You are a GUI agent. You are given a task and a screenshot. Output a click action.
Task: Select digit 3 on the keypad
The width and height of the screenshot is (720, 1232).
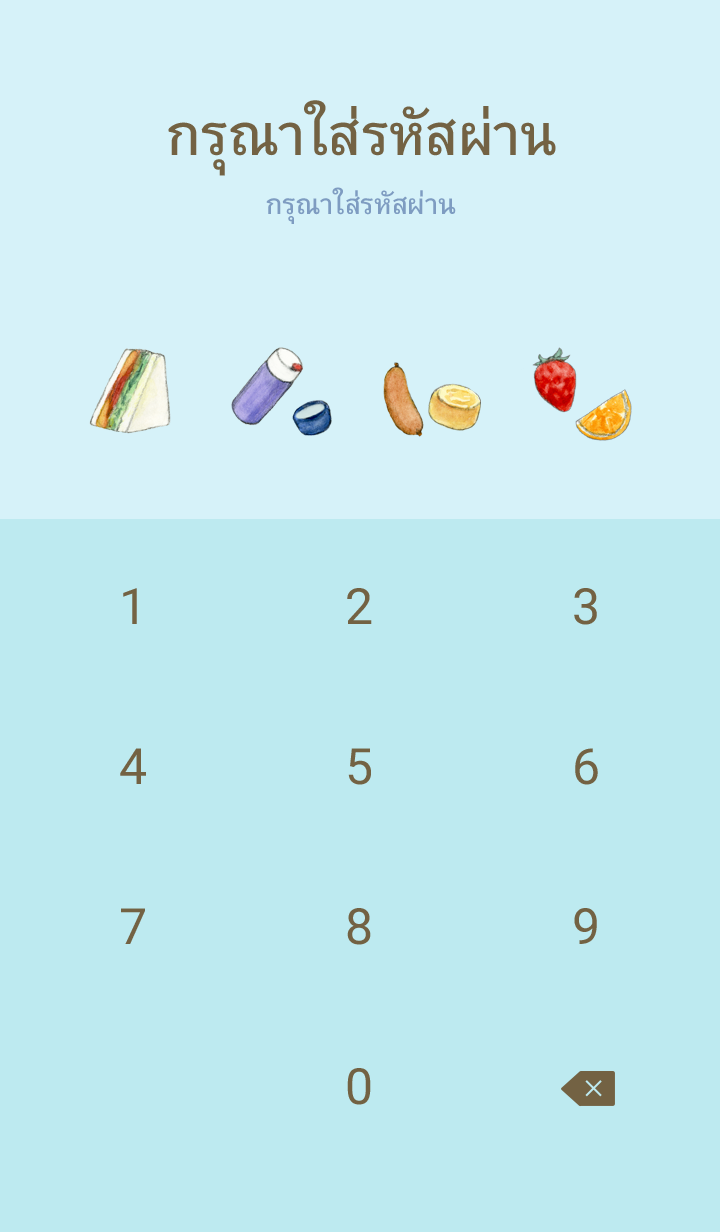click(x=586, y=607)
